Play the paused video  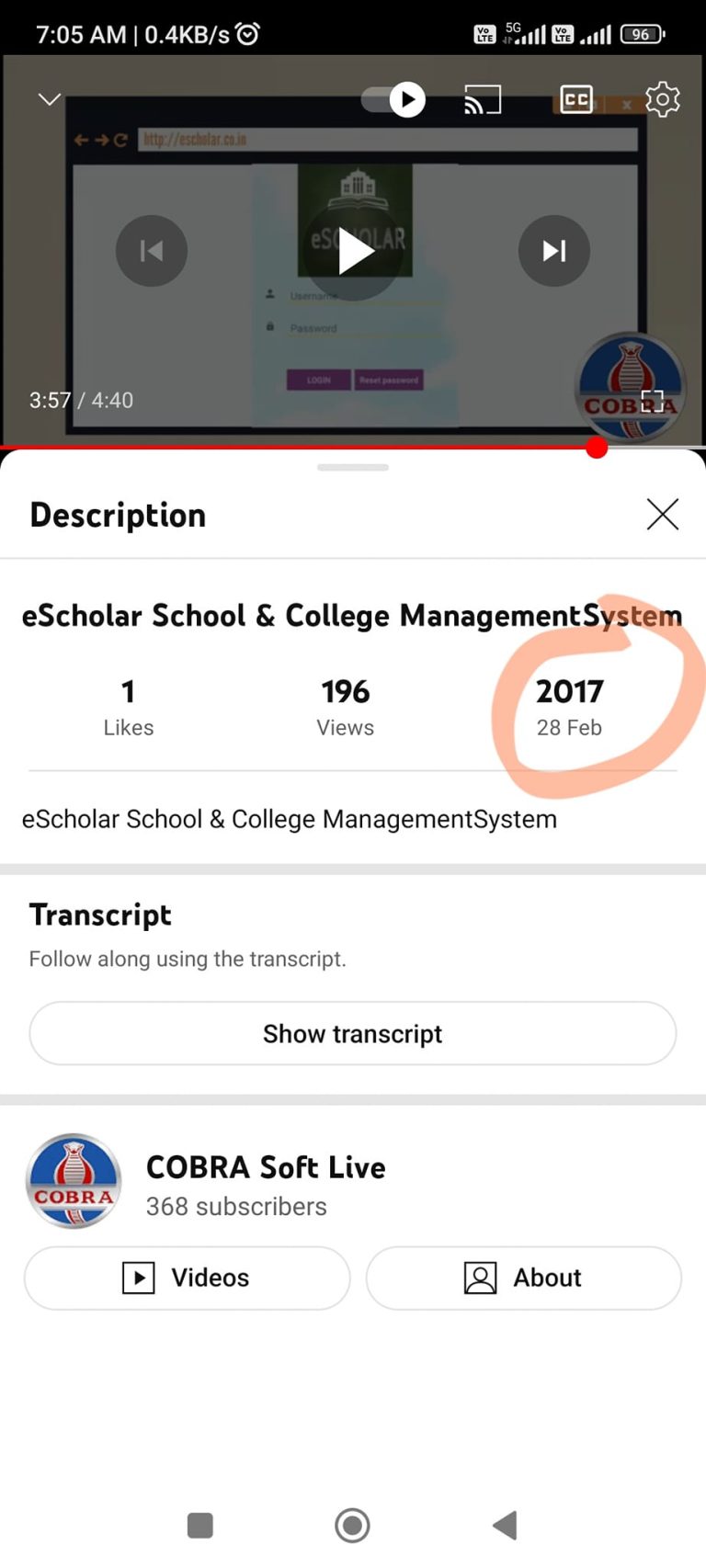click(x=355, y=251)
